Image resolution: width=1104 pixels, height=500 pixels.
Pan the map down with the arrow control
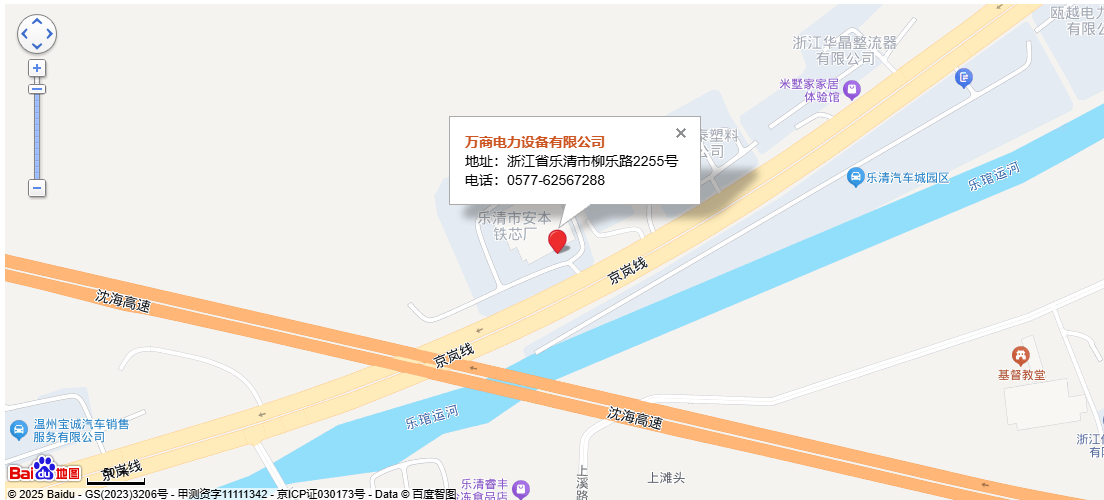[x=37, y=47]
